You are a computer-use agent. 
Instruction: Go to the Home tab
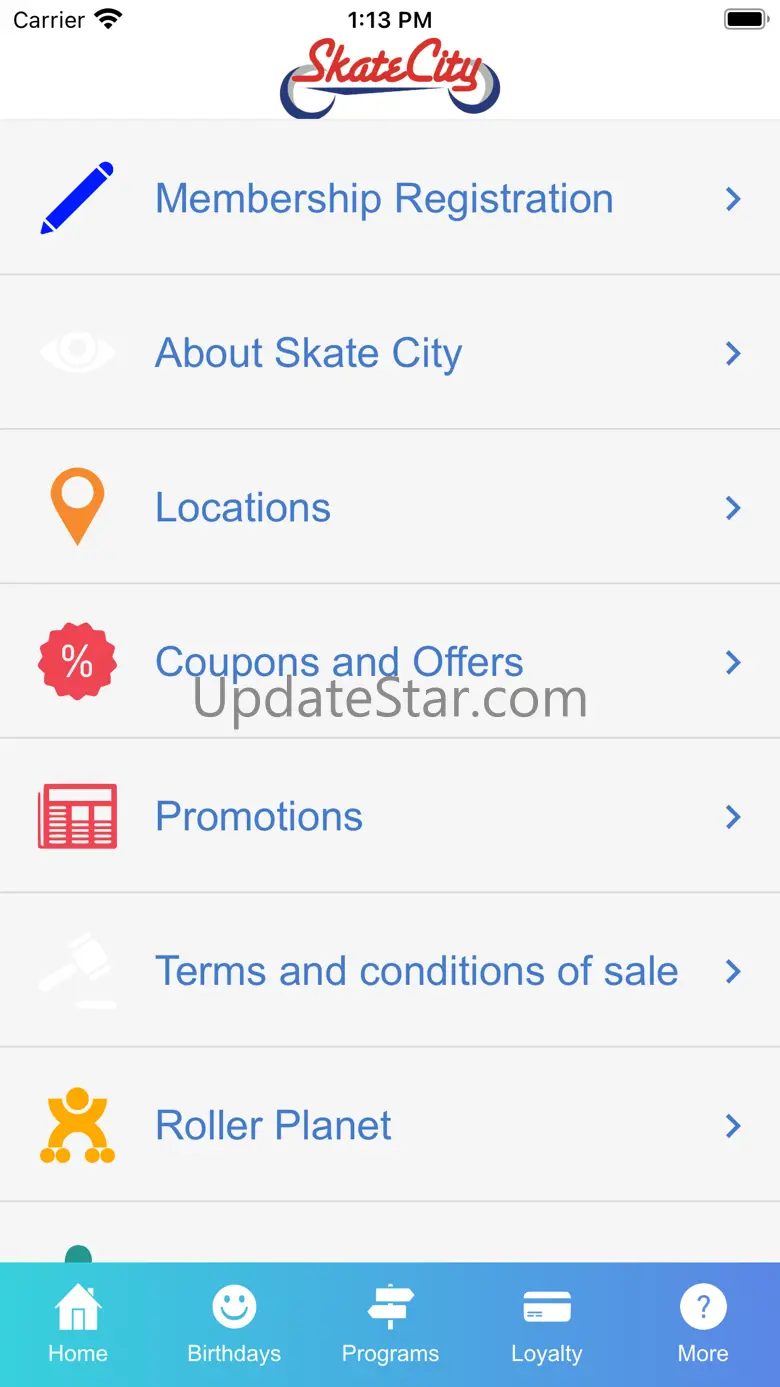pyautogui.click(x=78, y=1324)
